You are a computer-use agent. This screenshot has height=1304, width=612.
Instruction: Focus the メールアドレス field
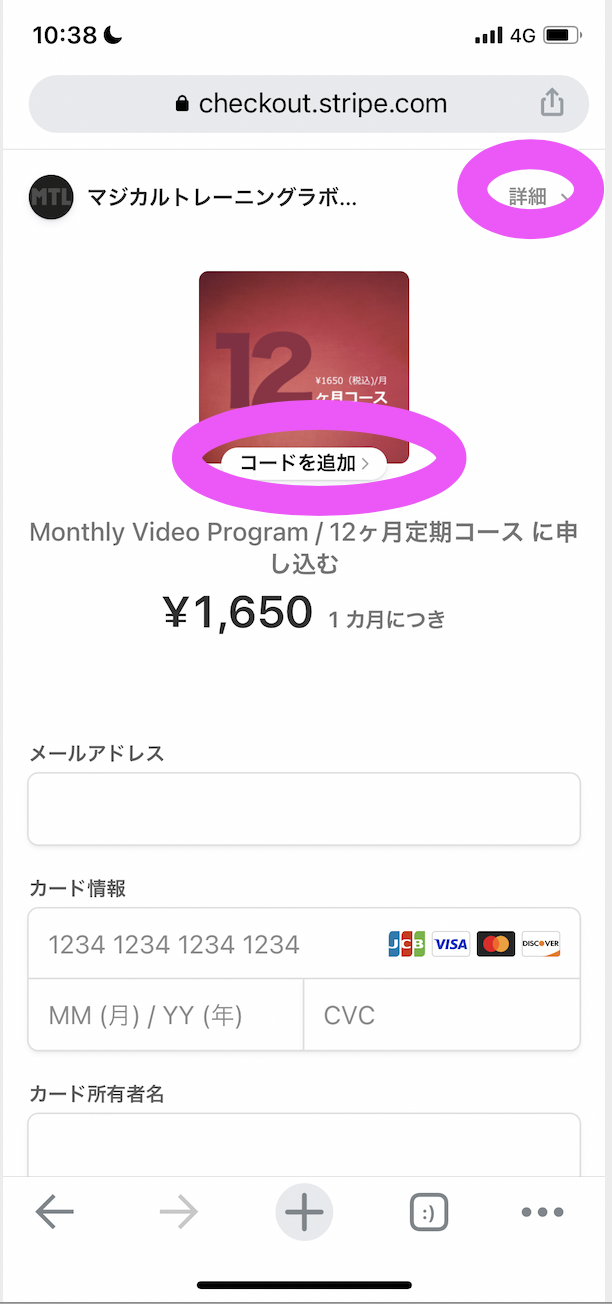click(x=304, y=809)
